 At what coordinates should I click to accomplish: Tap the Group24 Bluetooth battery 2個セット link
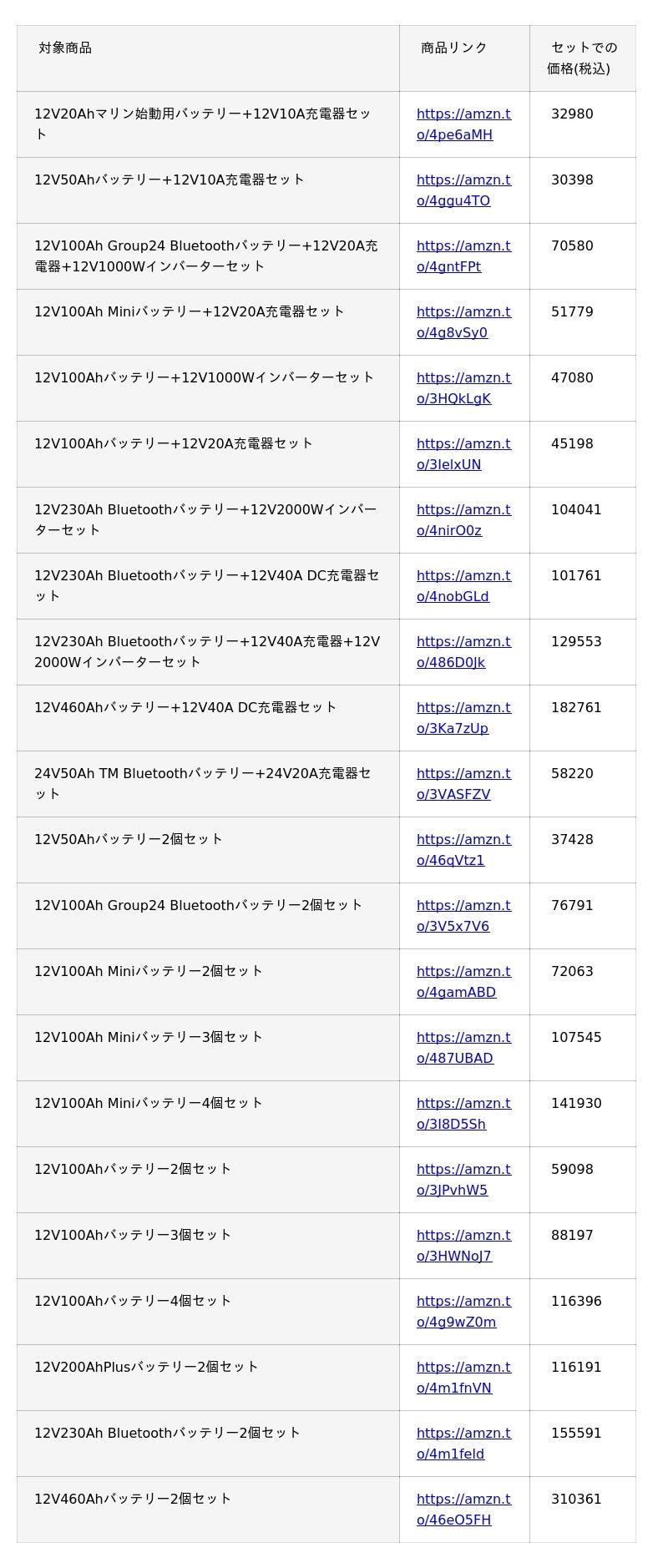pyautogui.click(x=463, y=906)
